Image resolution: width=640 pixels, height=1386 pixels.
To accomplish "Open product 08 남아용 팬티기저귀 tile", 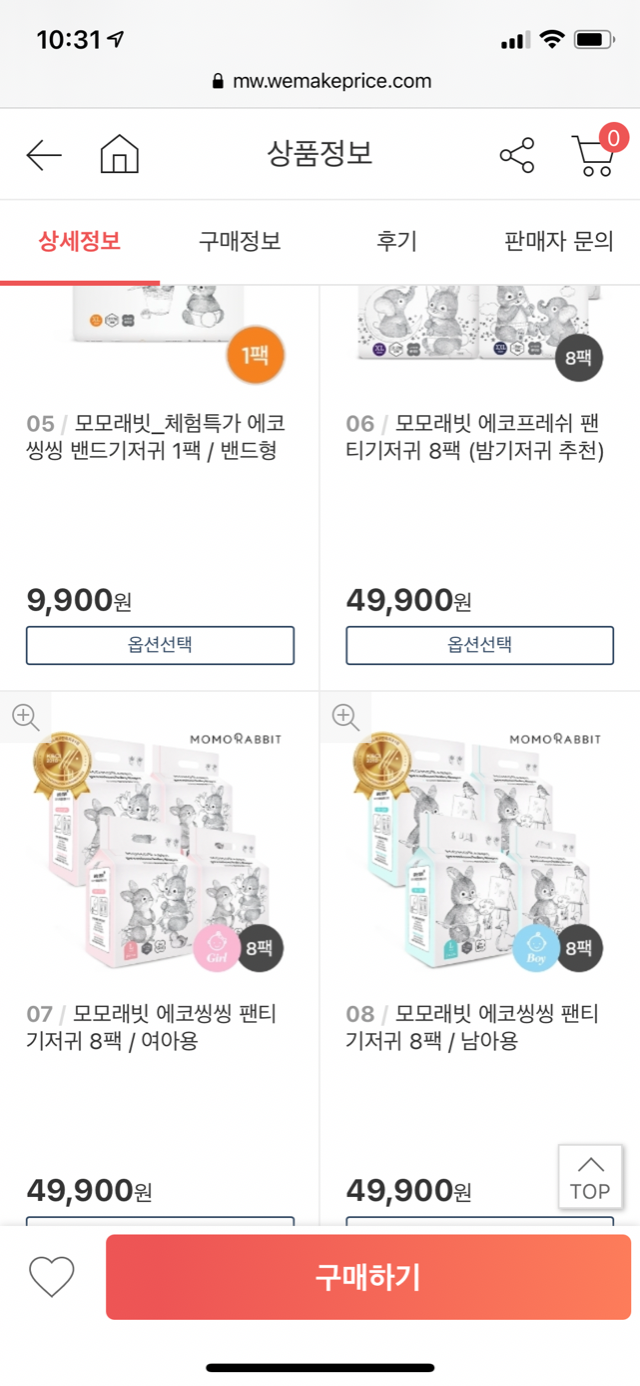I will tap(472, 1028).
